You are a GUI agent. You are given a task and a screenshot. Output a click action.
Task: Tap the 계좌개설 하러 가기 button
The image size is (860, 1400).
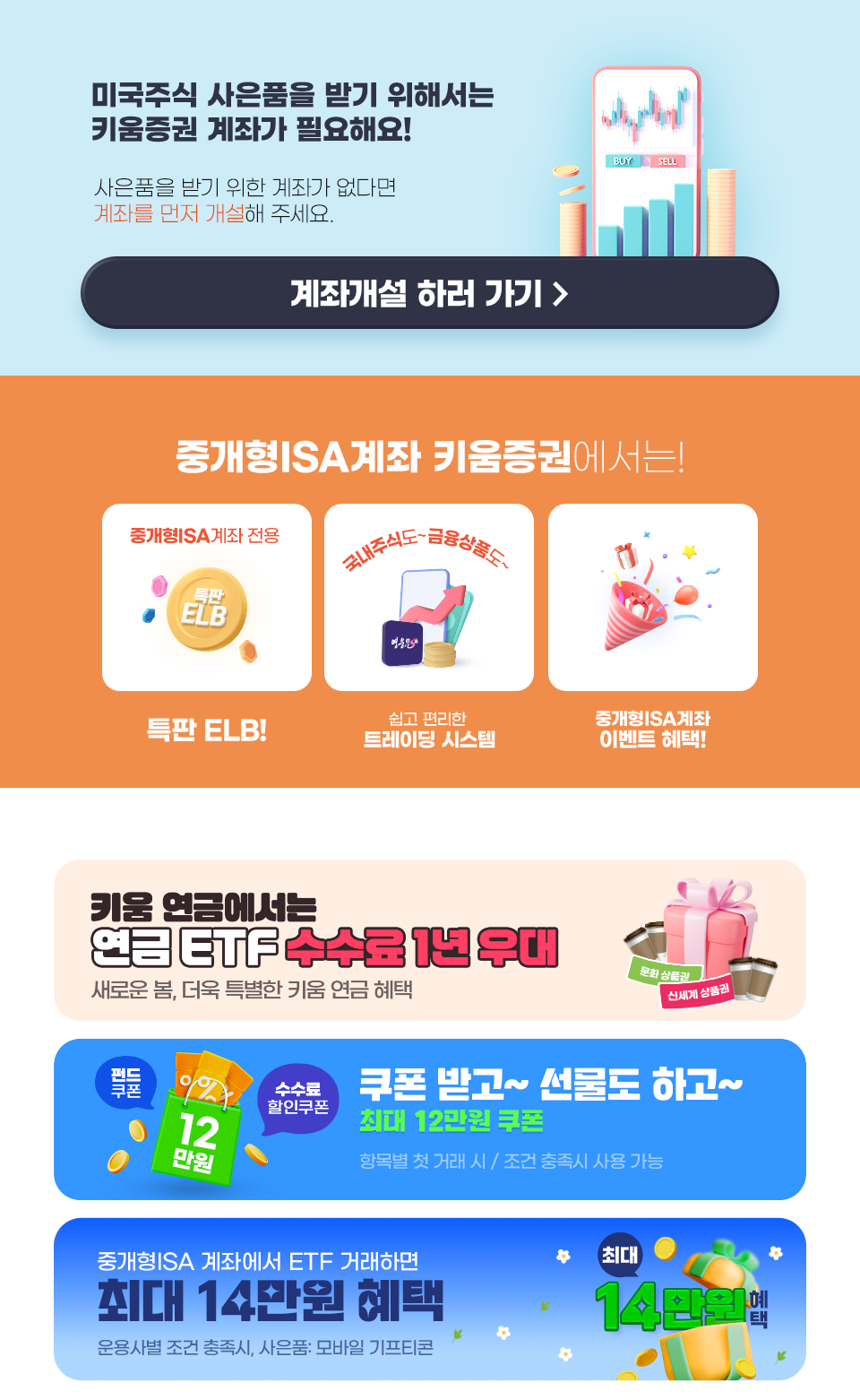pyautogui.click(x=429, y=293)
